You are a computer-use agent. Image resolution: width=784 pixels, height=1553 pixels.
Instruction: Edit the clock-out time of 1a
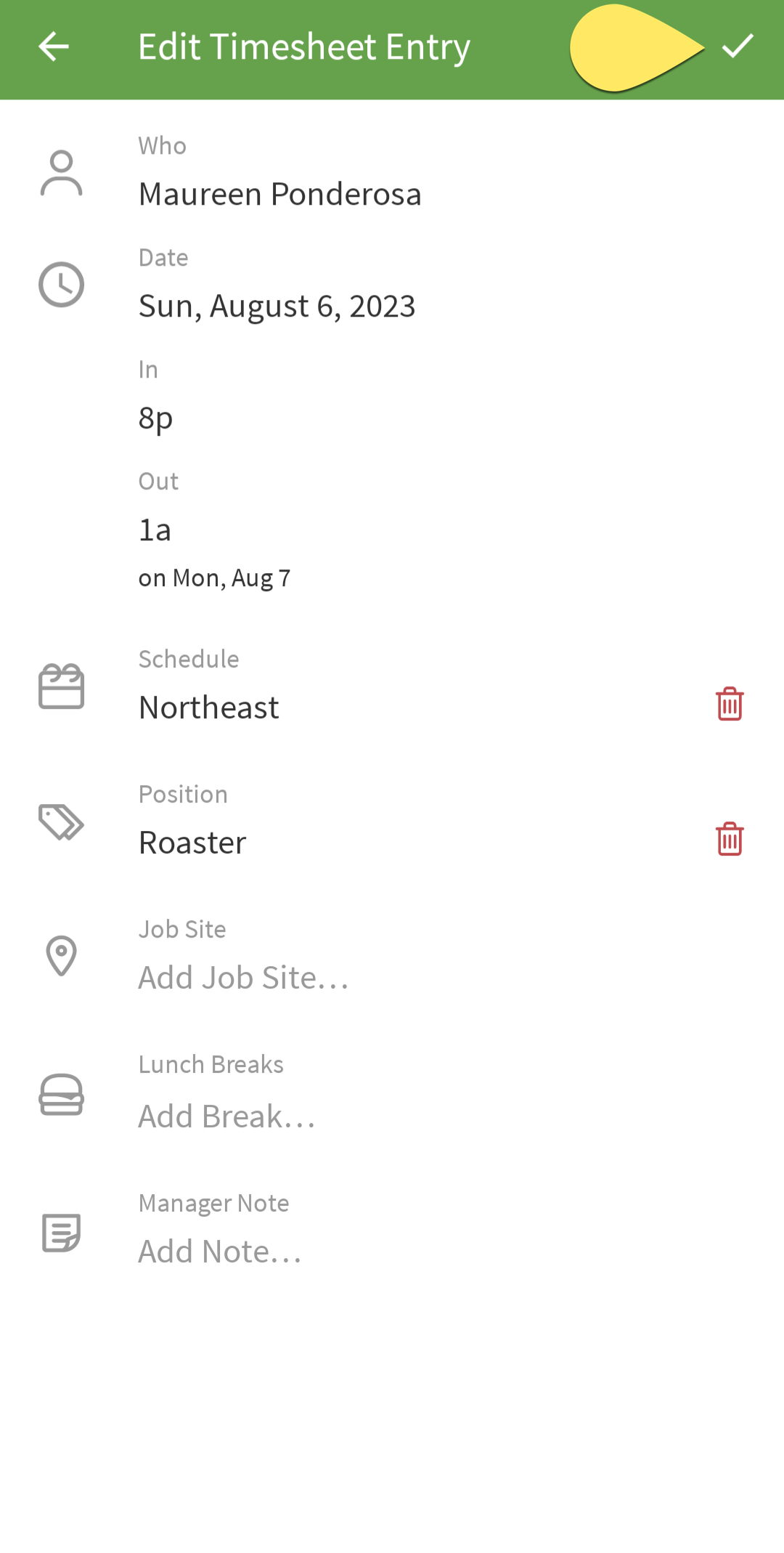[155, 529]
